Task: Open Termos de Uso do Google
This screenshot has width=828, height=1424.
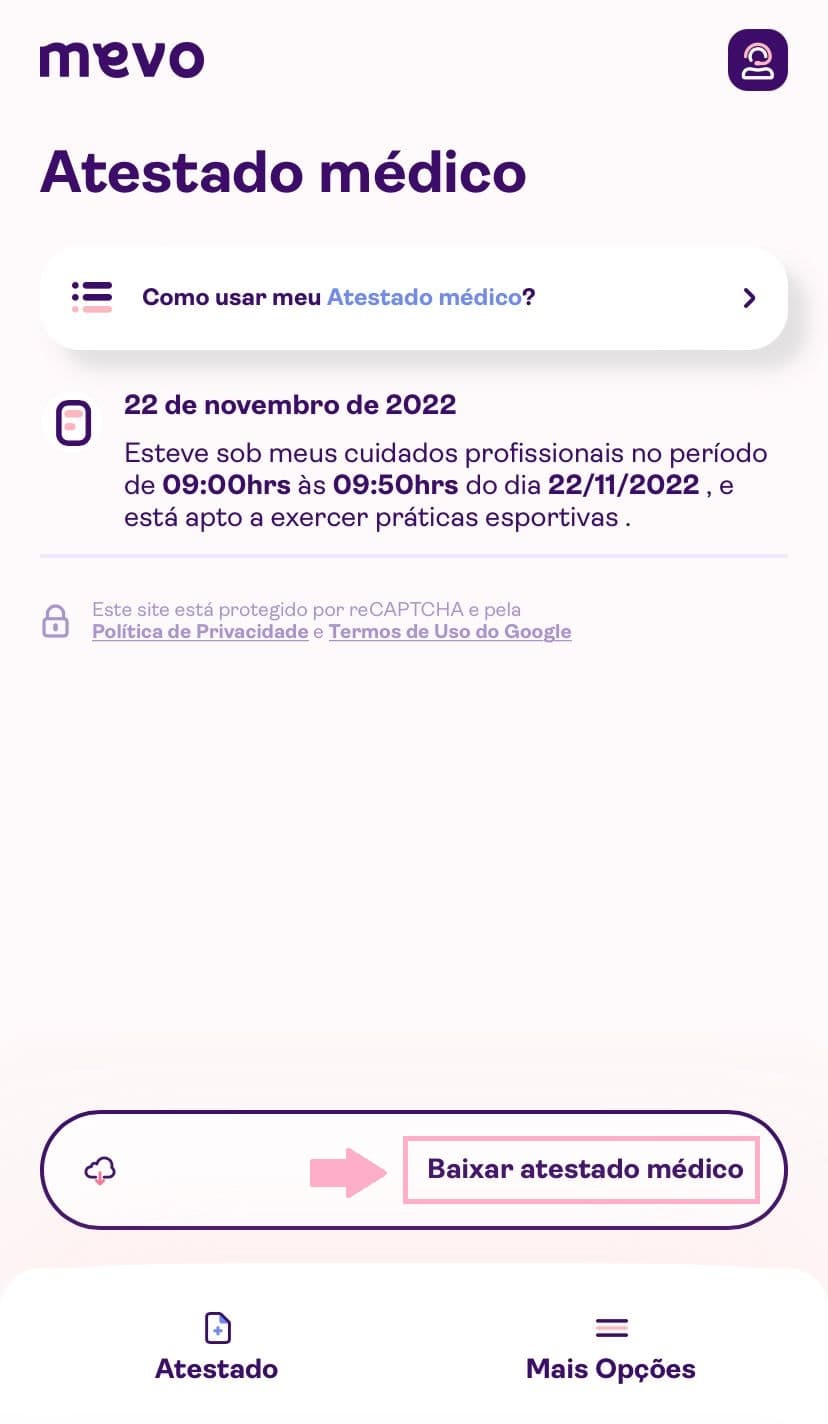Action: click(x=450, y=632)
